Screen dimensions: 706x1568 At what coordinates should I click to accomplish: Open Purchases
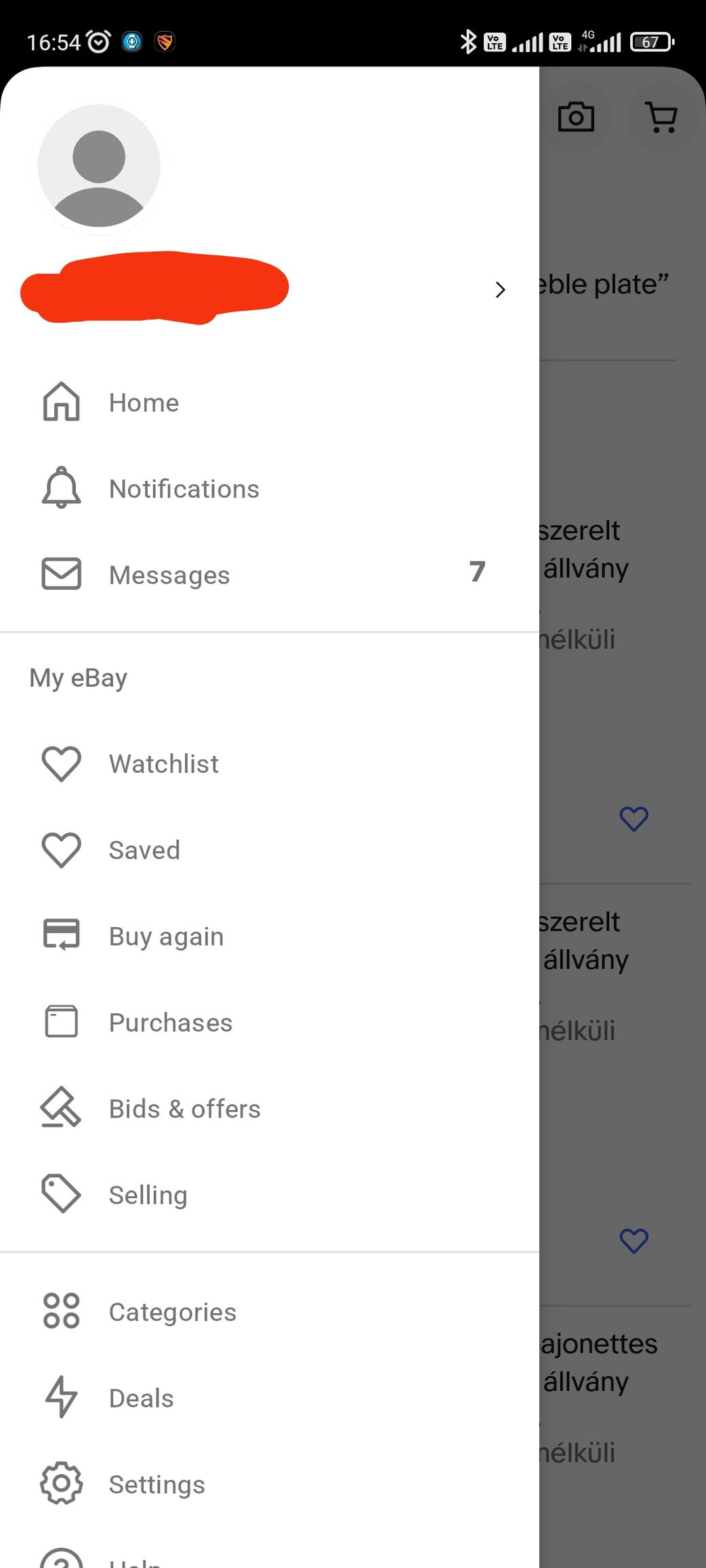point(270,1022)
